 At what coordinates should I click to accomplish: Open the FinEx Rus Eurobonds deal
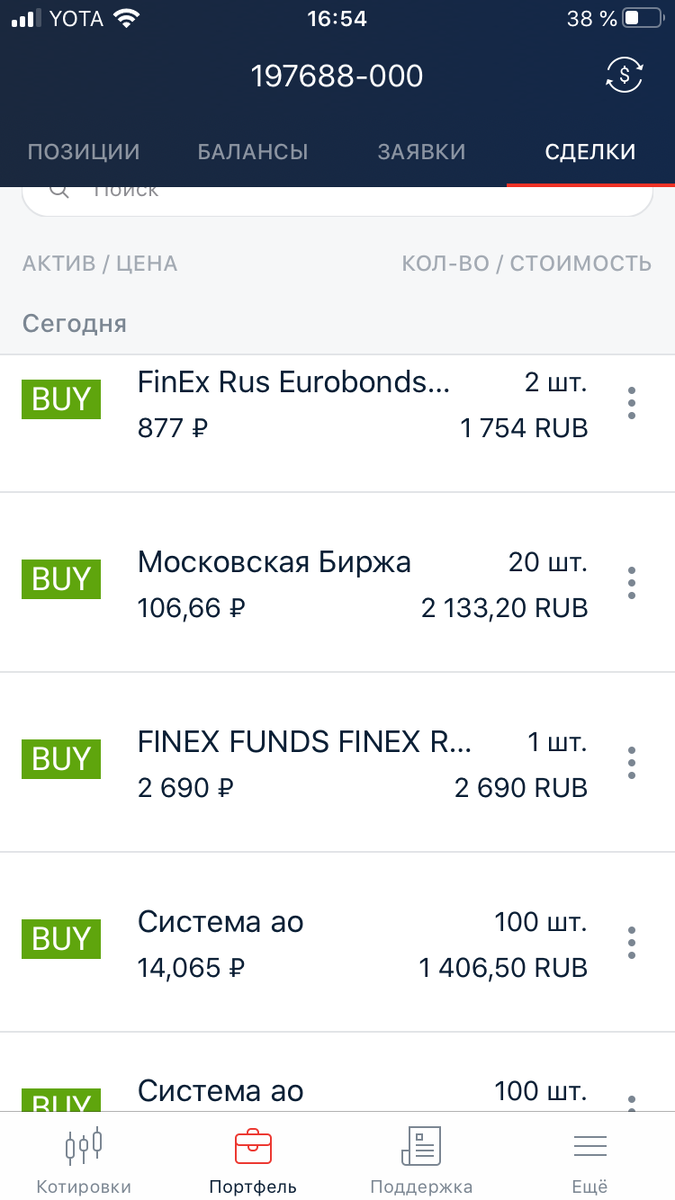point(300,404)
